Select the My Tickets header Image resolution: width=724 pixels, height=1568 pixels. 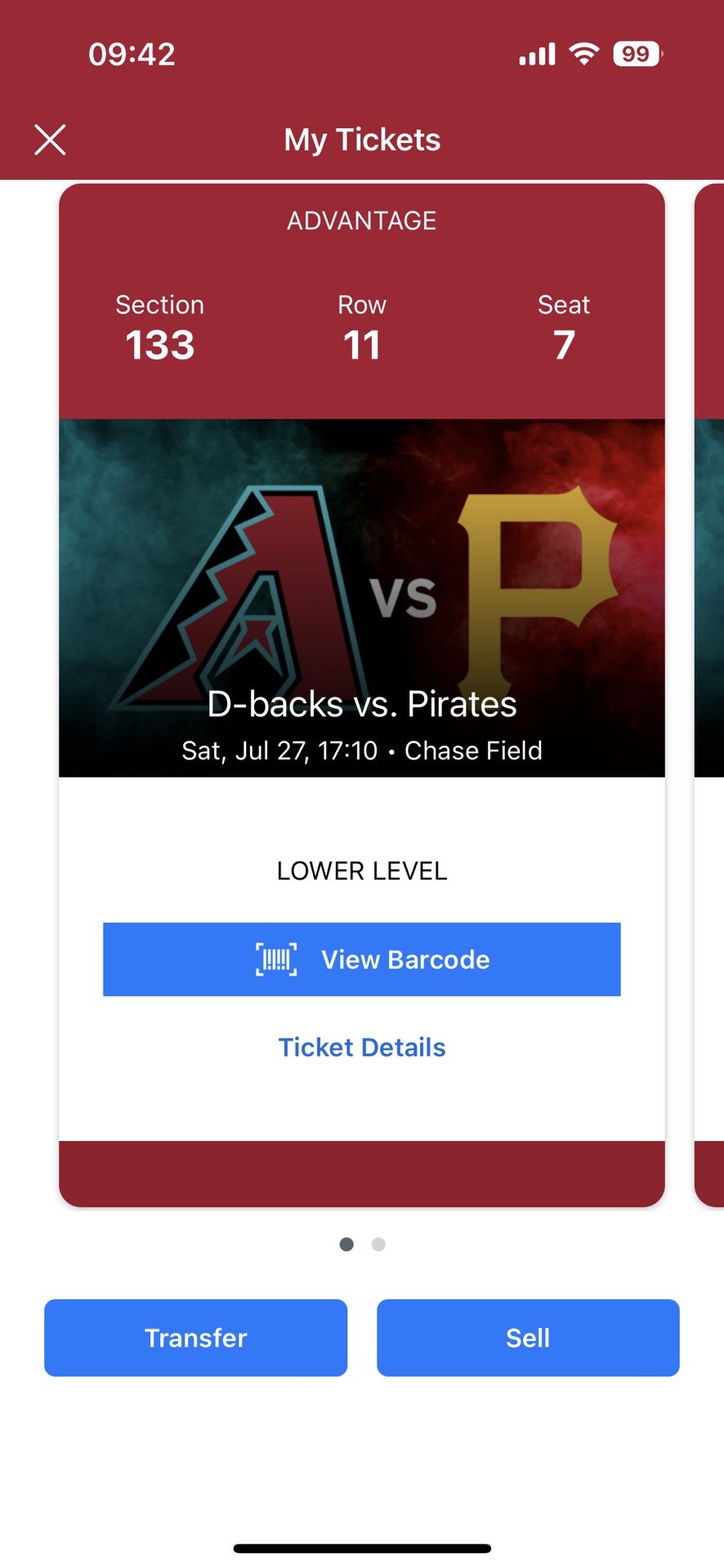click(x=361, y=140)
